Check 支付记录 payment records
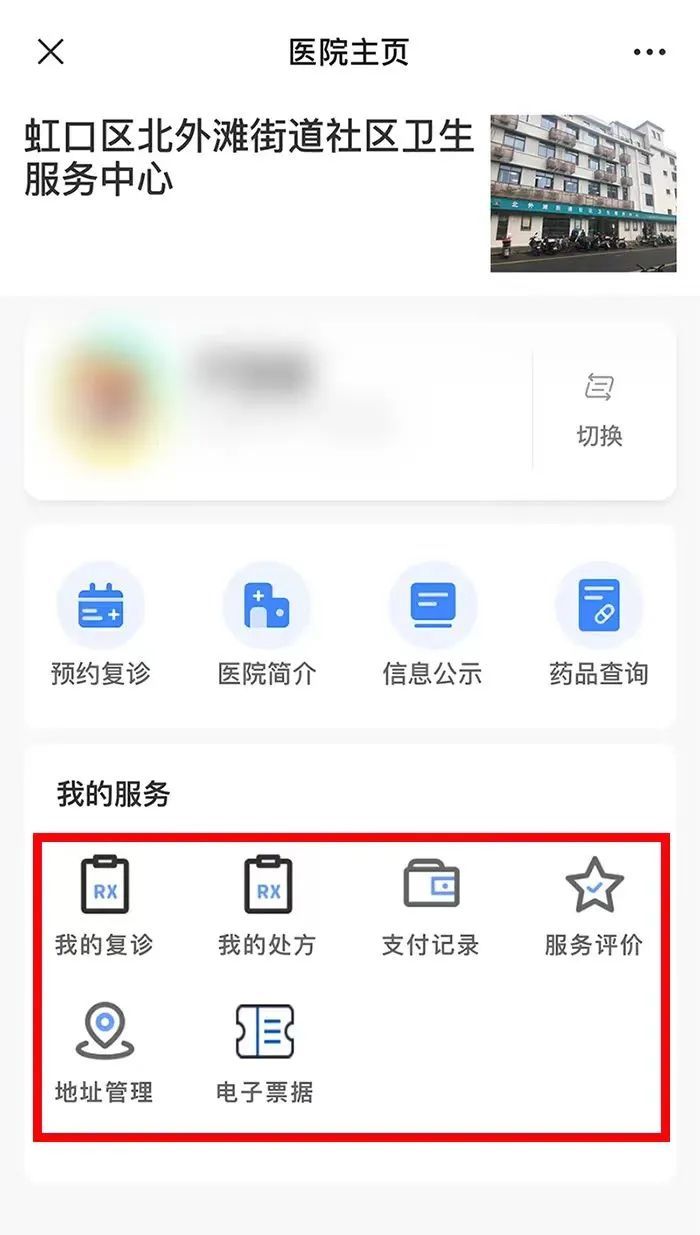 (x=431, y=904)
